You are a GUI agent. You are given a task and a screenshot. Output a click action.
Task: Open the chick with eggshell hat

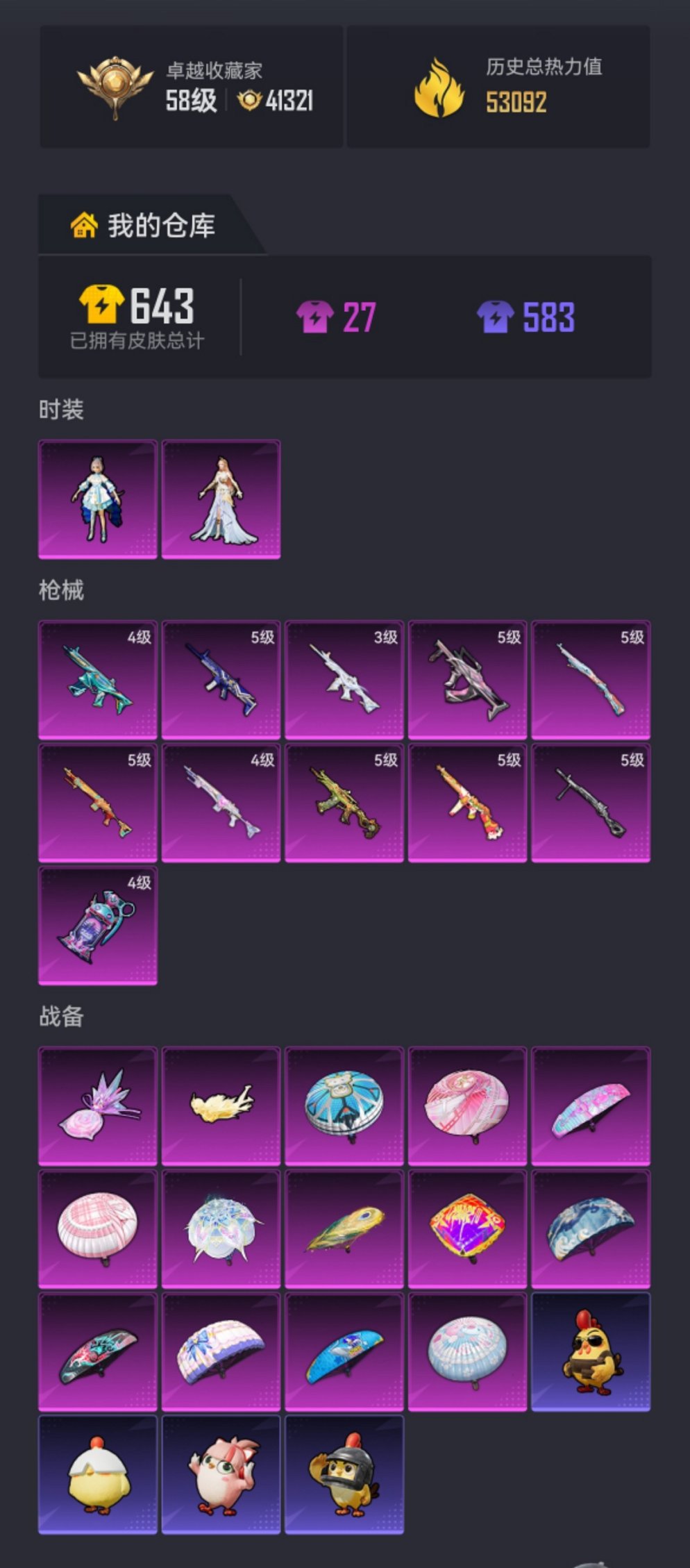tap(98, 1474)
